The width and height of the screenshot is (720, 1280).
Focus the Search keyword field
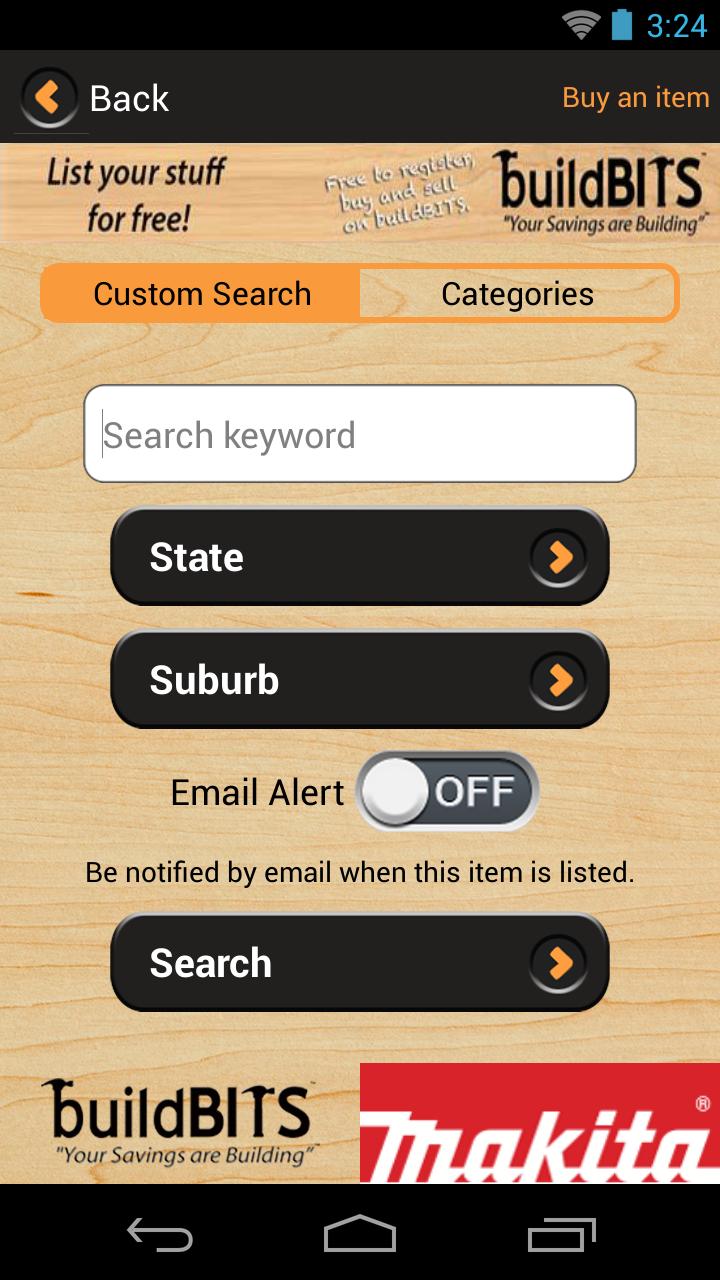click(x=360, y=435)
